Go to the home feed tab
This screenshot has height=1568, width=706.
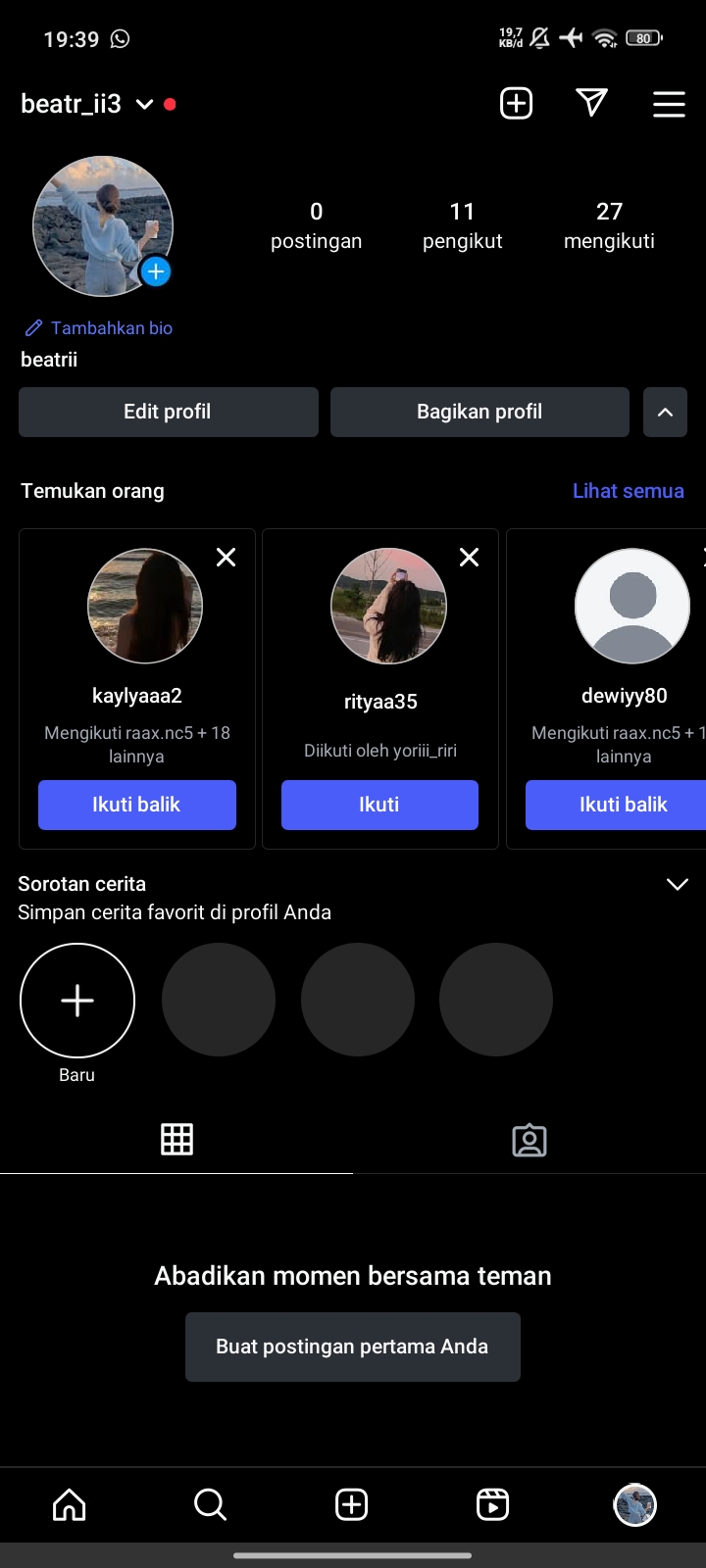tap(70, 1504)
